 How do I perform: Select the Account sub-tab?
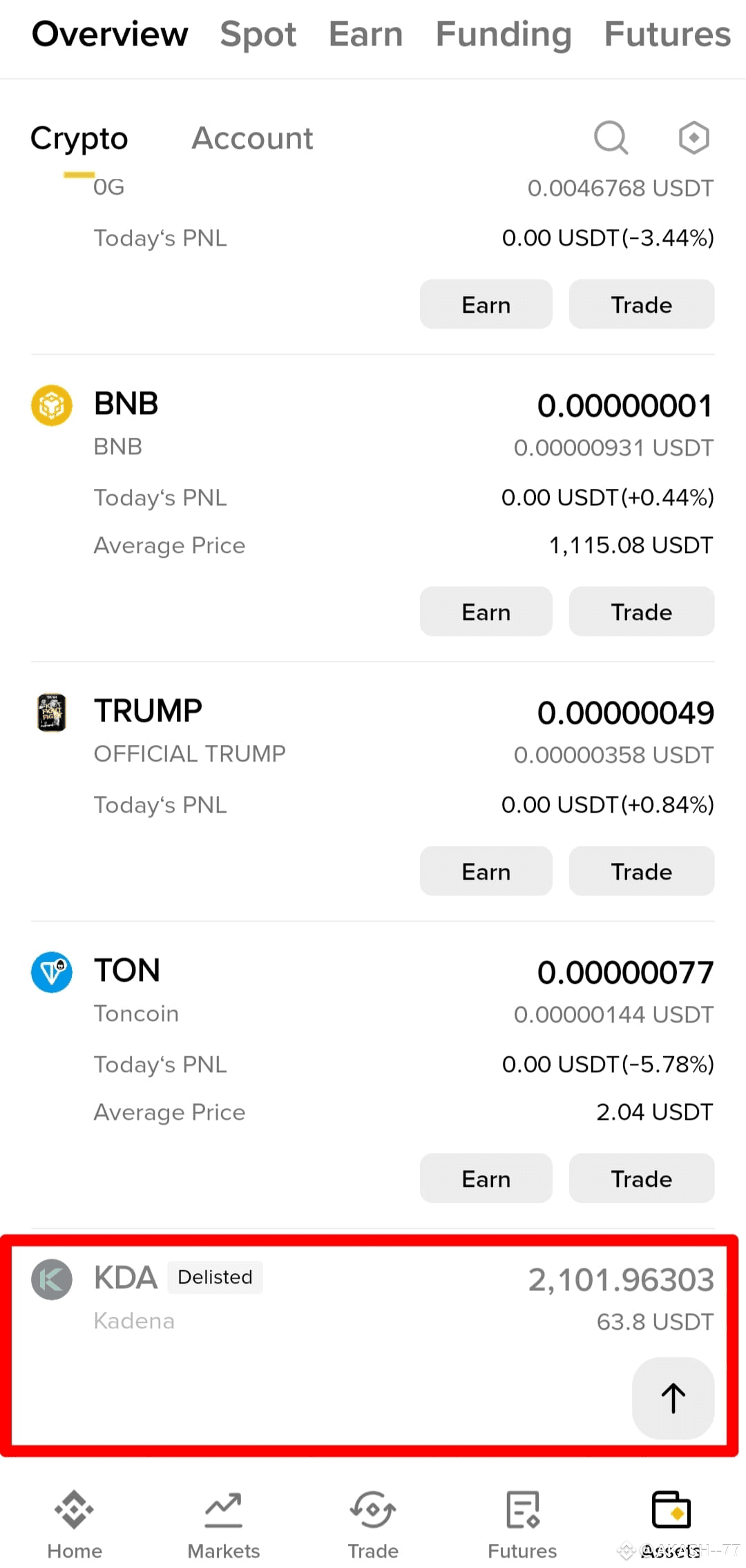click(252, 138)
